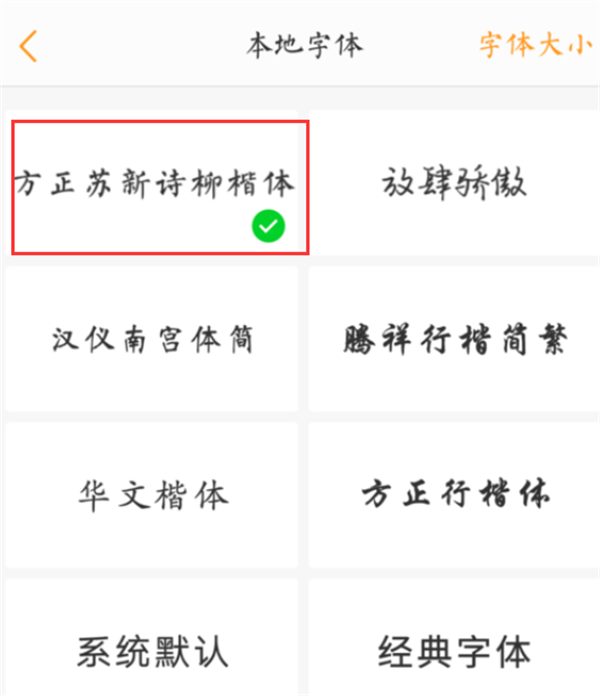Apply the 汉仪南宫体简 font
The width and height of the screenshot is (600, 696).
pos(152,339)
